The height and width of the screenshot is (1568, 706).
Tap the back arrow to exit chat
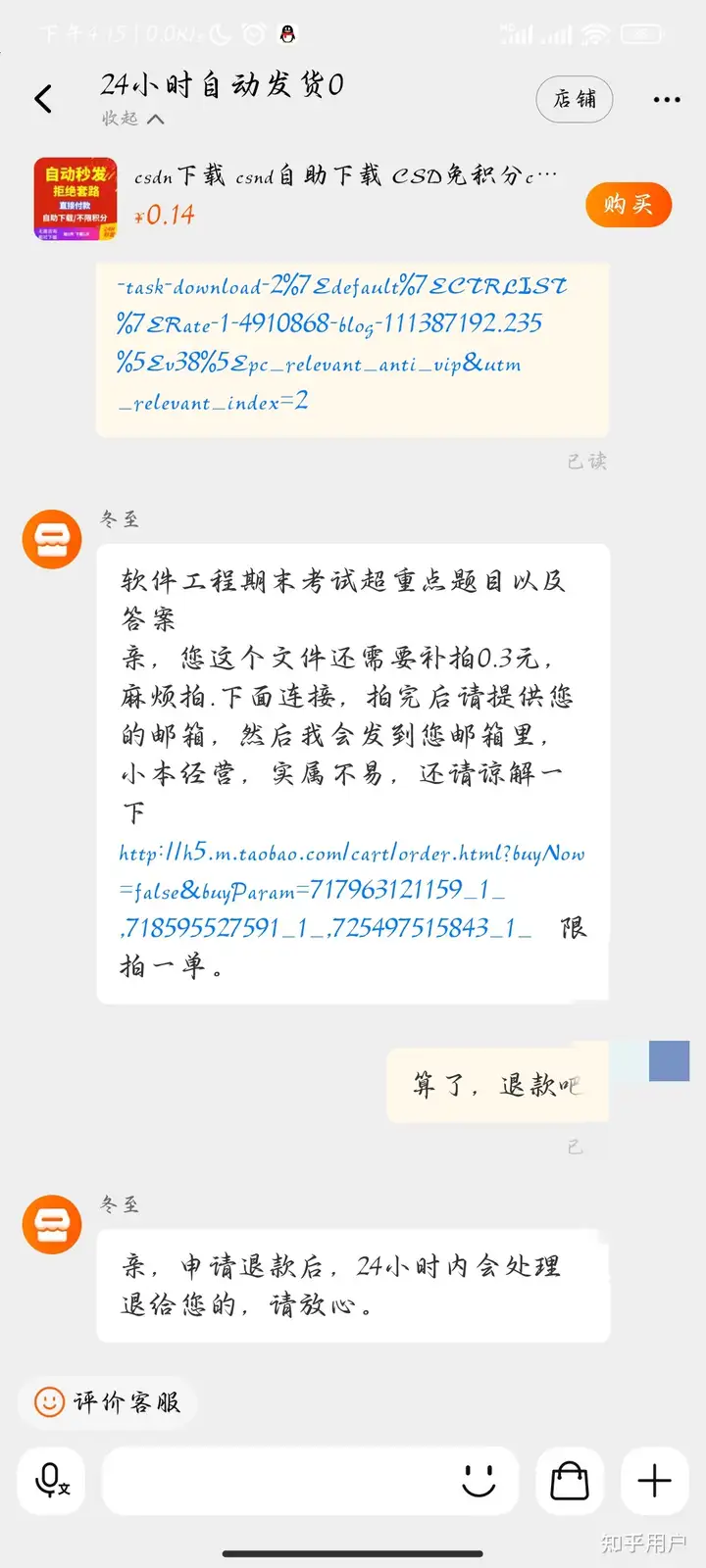(x=42, y=99)
